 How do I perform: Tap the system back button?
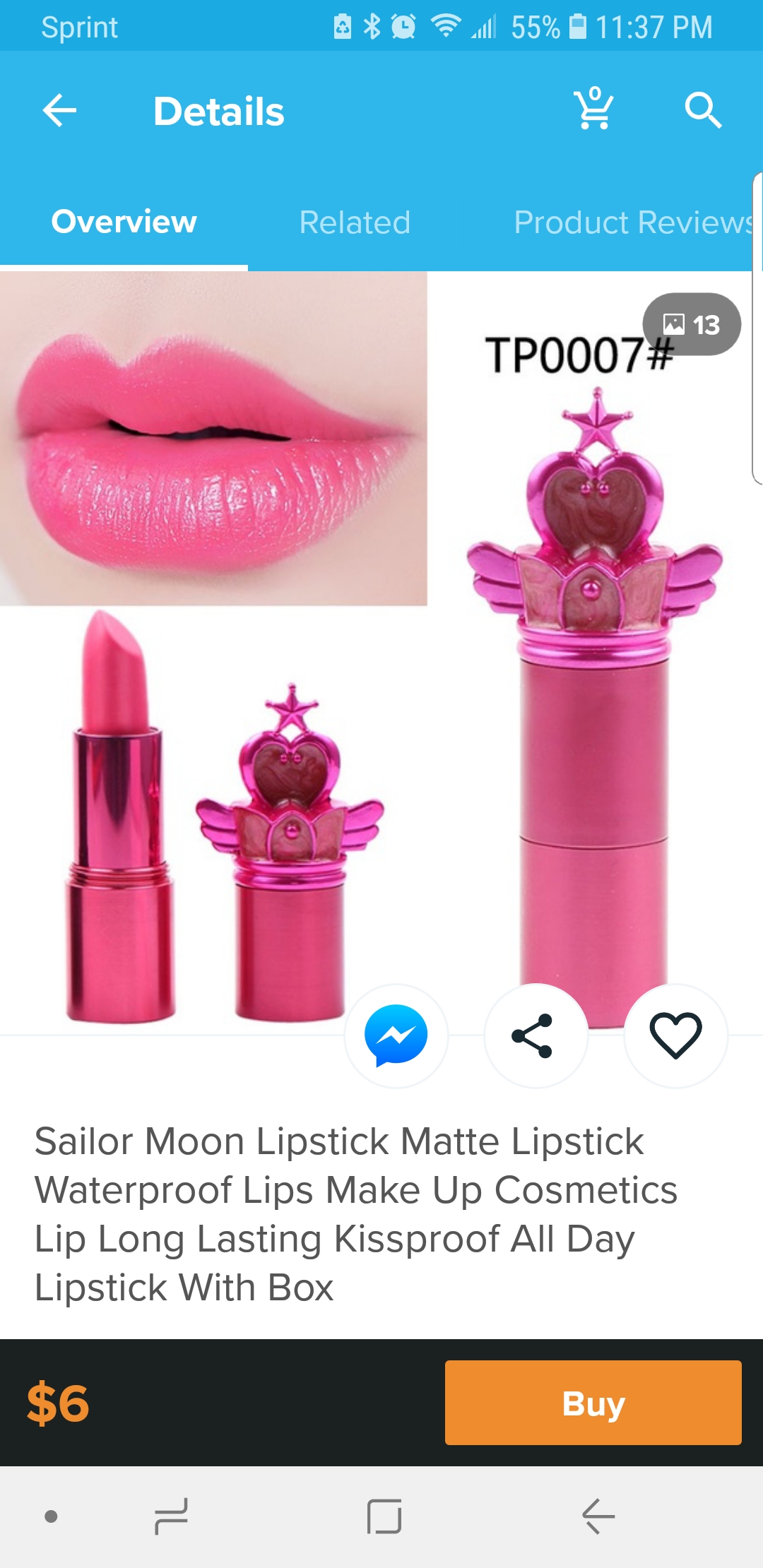click(598, 1516)
